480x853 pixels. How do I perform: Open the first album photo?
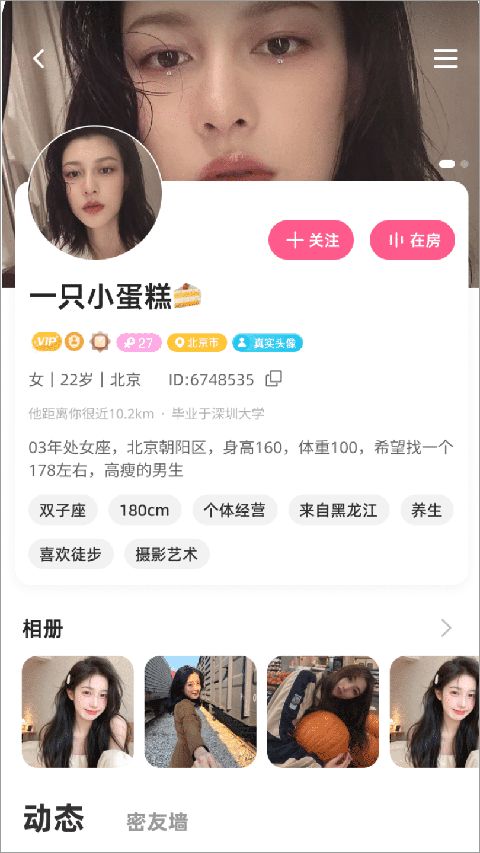(78, 712)
